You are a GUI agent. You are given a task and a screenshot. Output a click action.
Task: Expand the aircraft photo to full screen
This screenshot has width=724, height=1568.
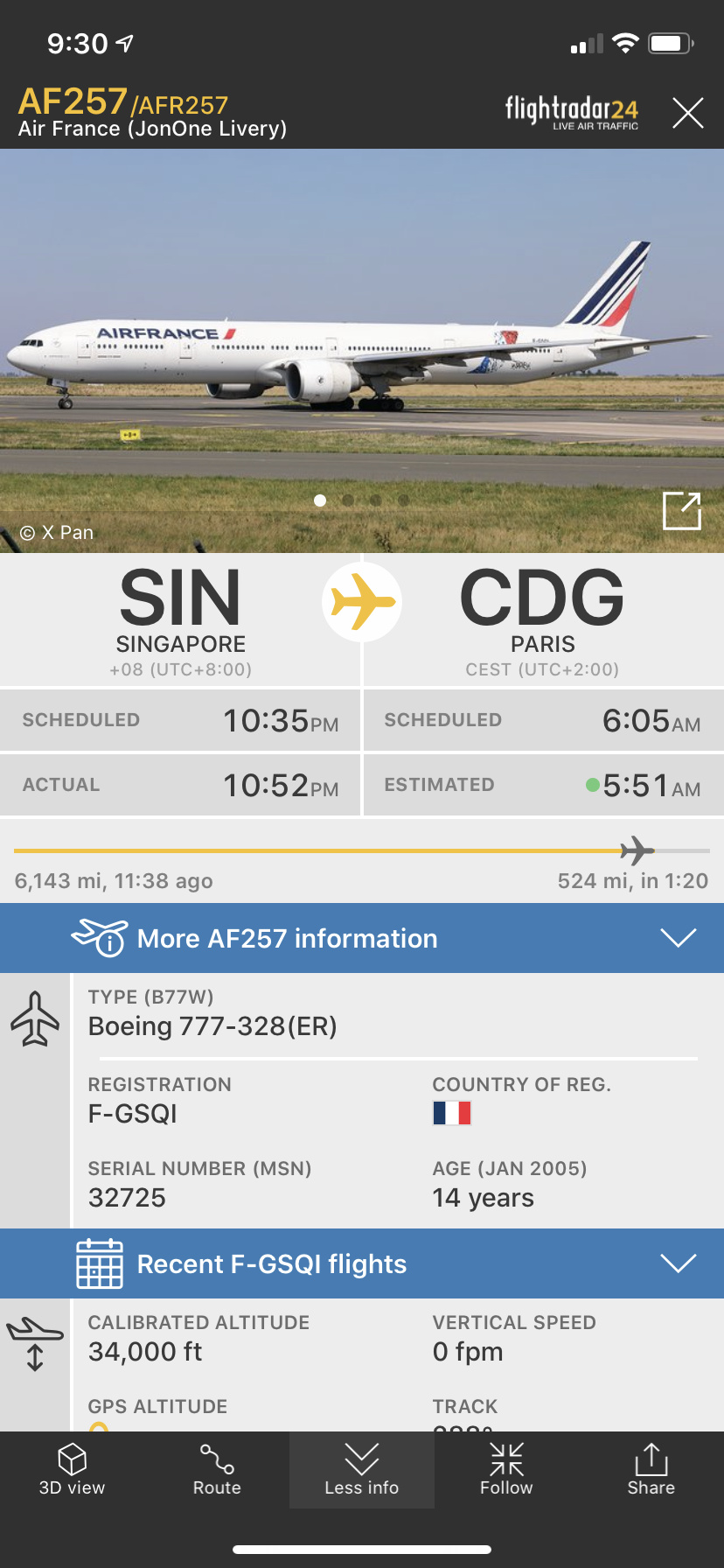[682, 511]
